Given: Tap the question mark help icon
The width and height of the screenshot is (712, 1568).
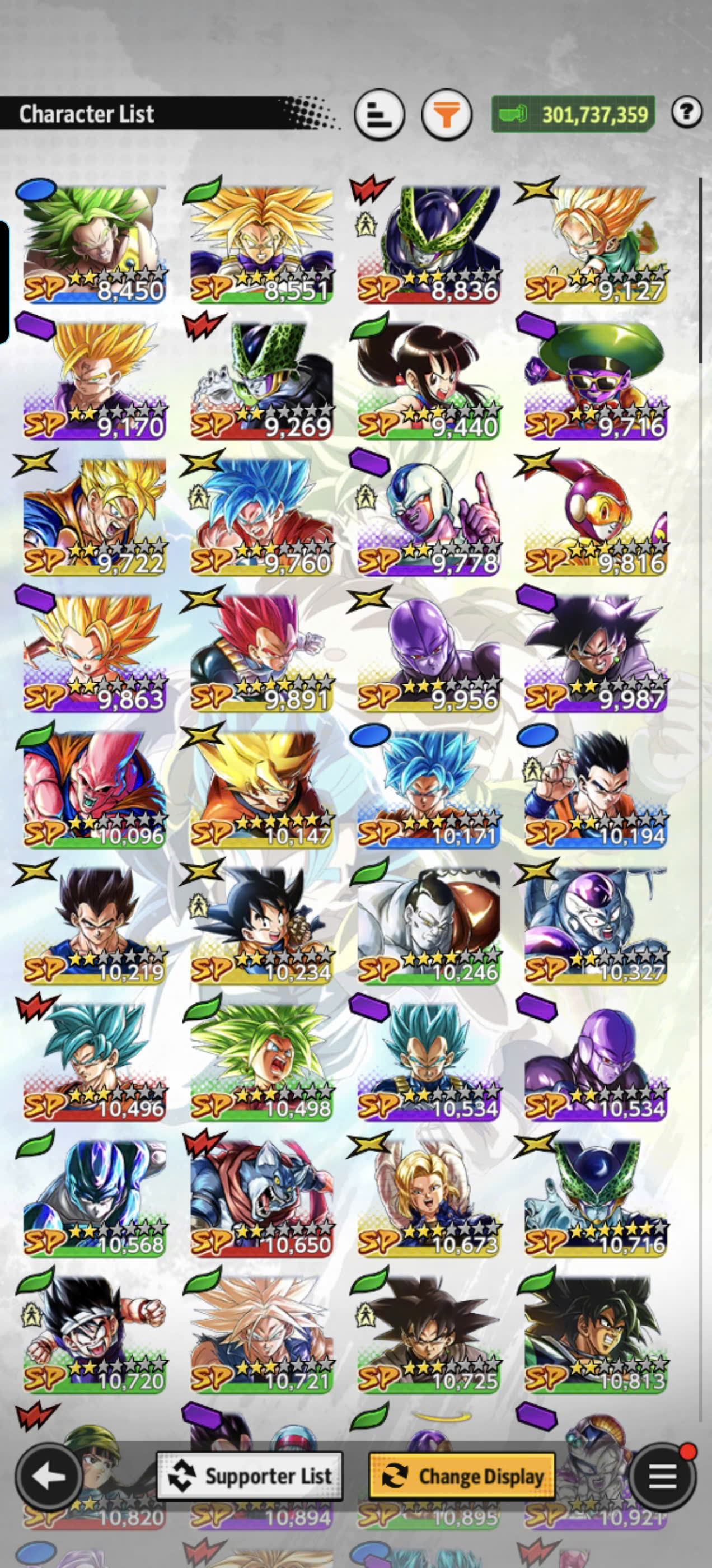Looking at the screenshot, I should point(687,111).
